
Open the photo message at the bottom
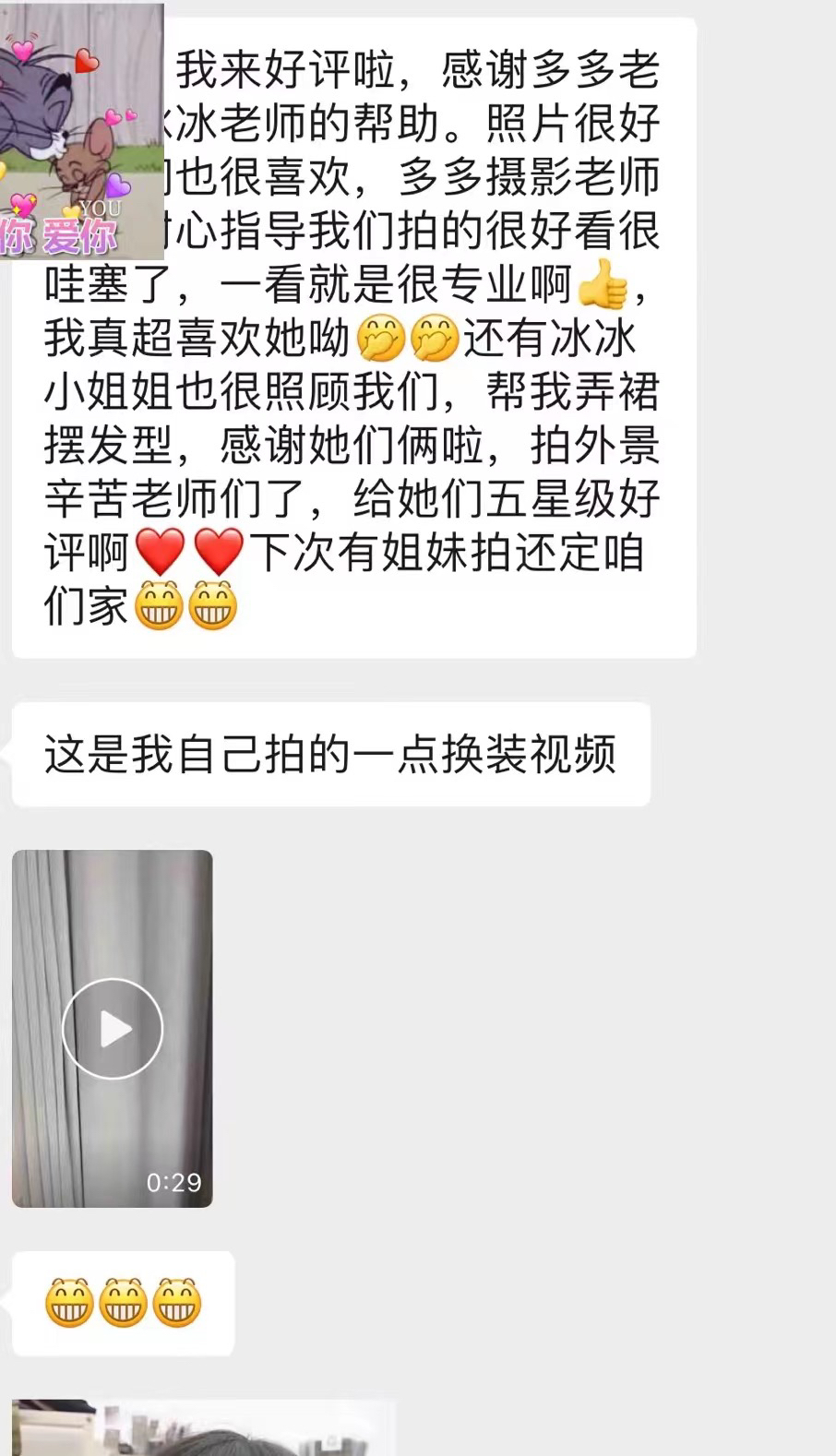tap(204, 1427)
